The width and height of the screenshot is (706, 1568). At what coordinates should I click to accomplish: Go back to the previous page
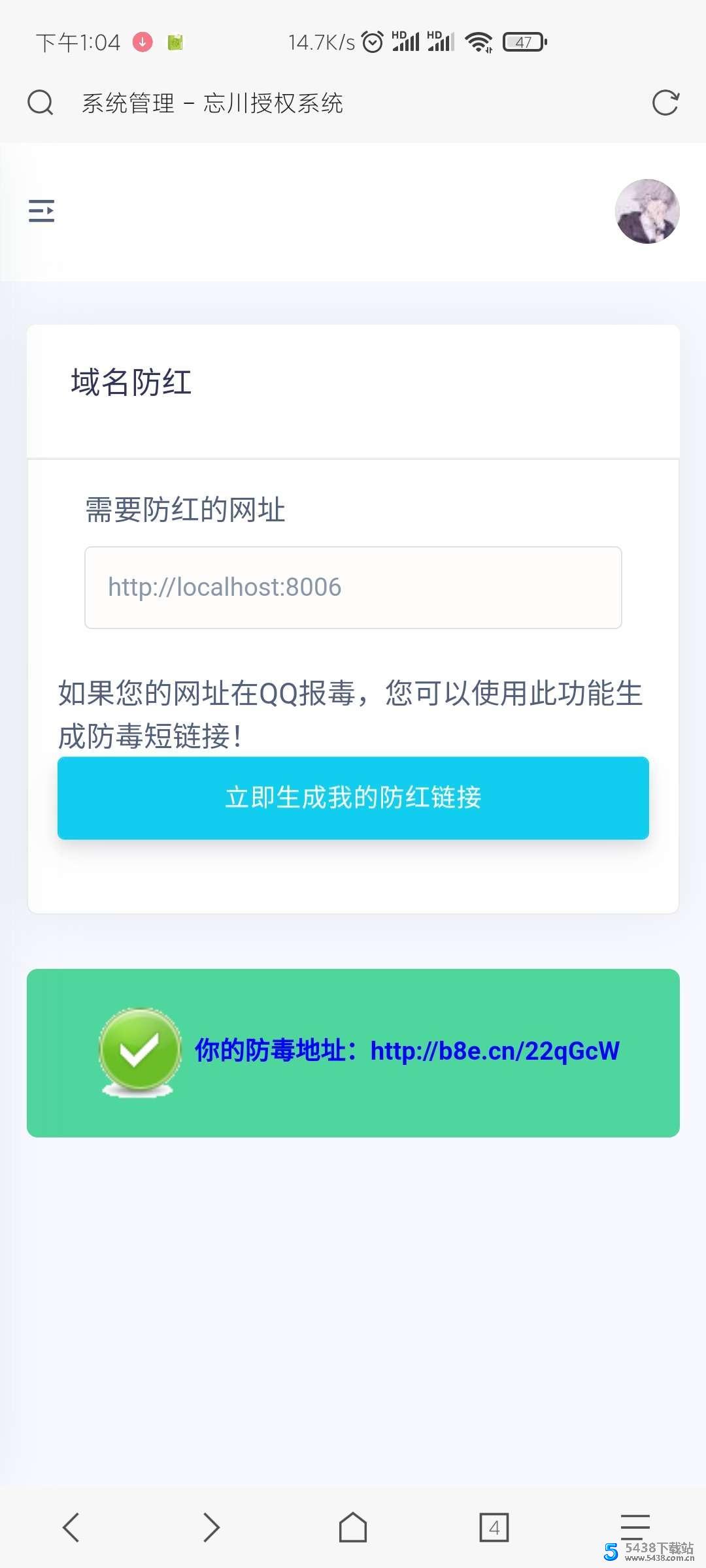pyautogui.click(x=71, y=1527)
